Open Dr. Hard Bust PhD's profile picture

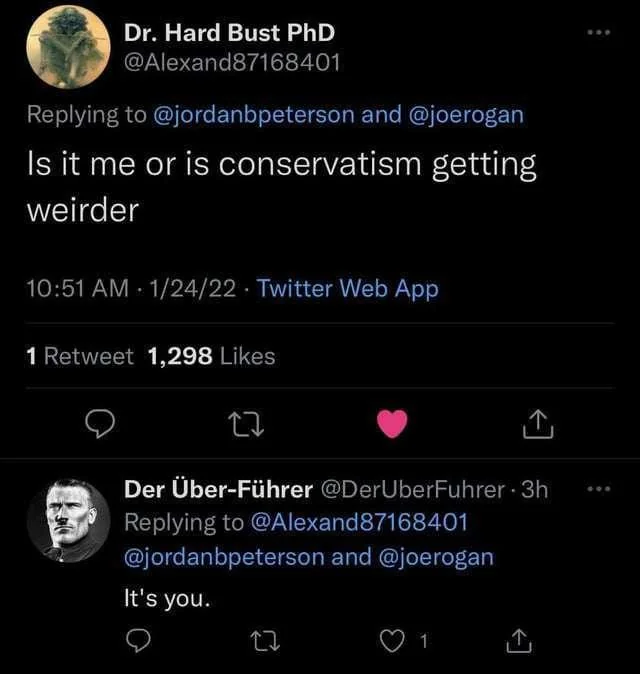pos(68,47)
